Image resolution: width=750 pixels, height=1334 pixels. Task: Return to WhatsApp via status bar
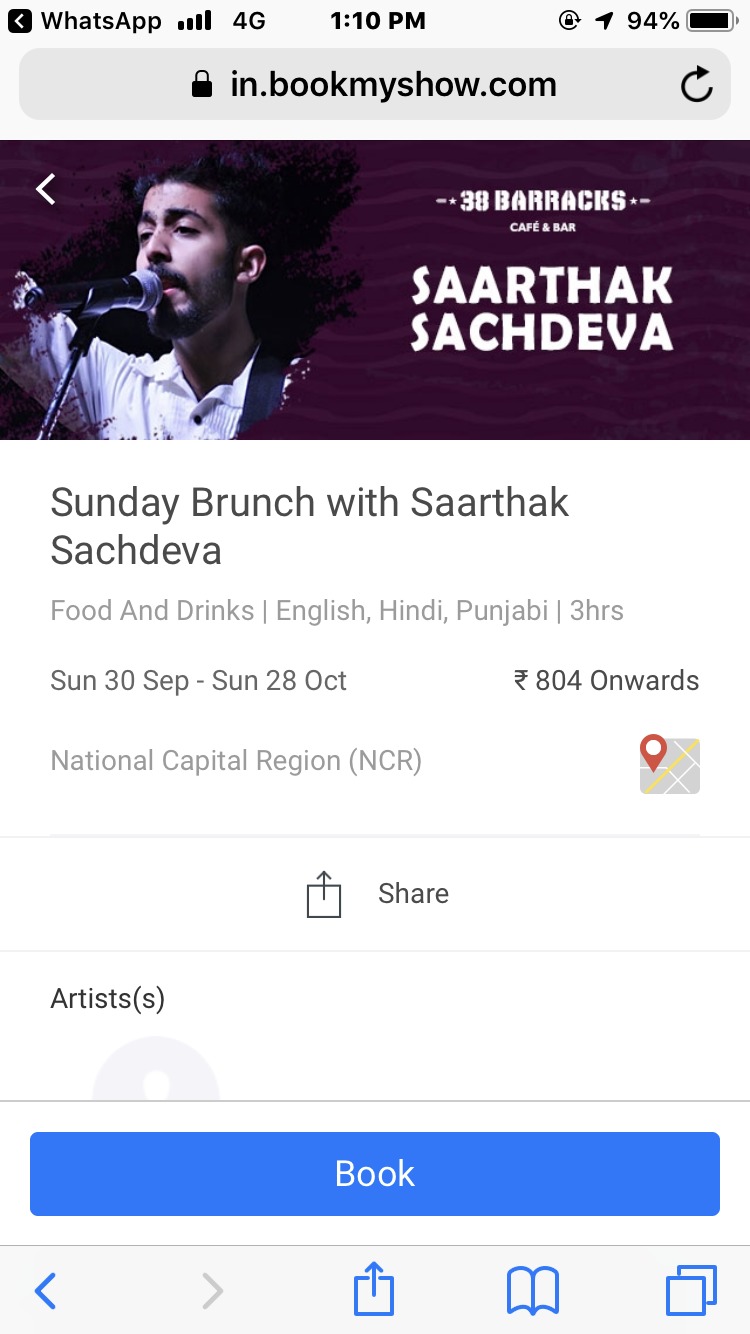tap(84, 20)
